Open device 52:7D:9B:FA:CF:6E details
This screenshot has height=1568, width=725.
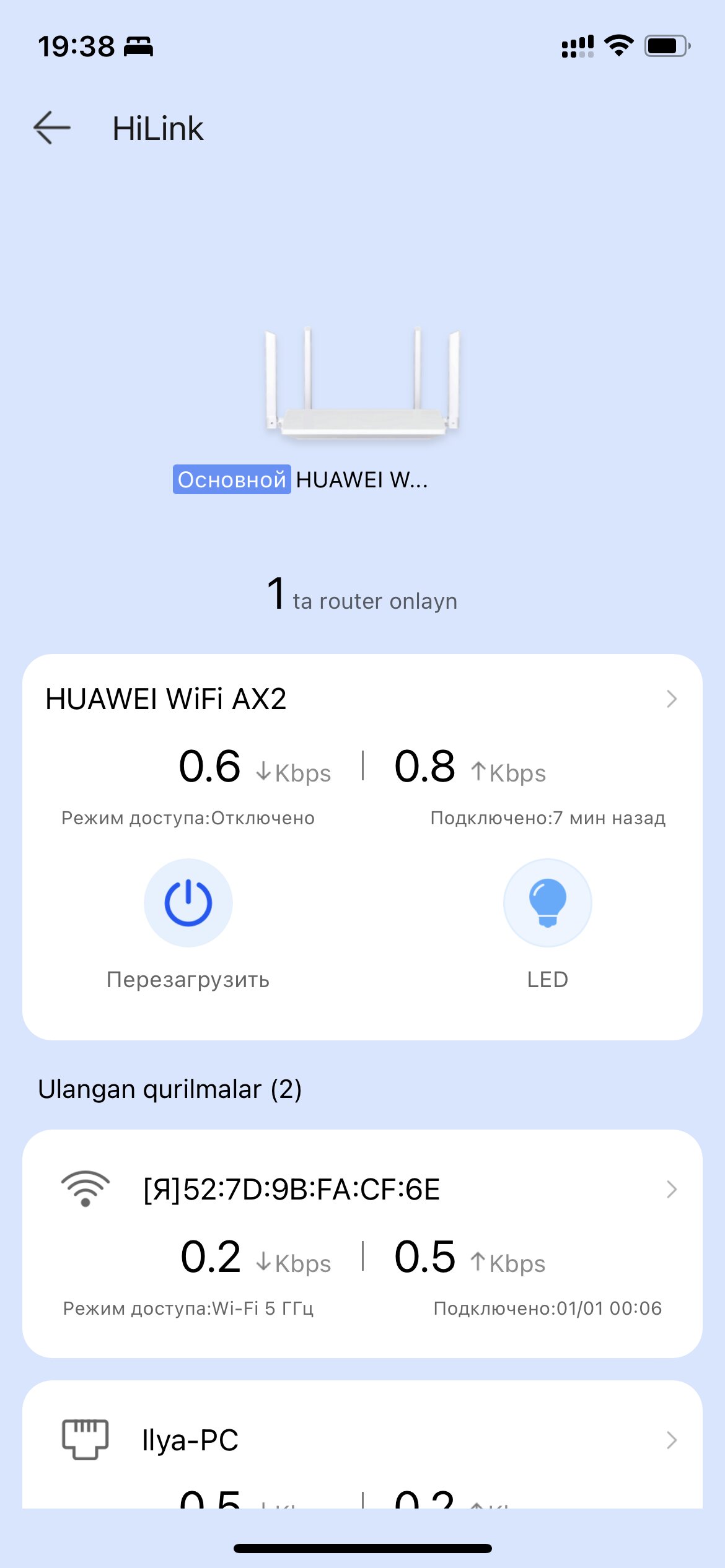coord(362,1244)
